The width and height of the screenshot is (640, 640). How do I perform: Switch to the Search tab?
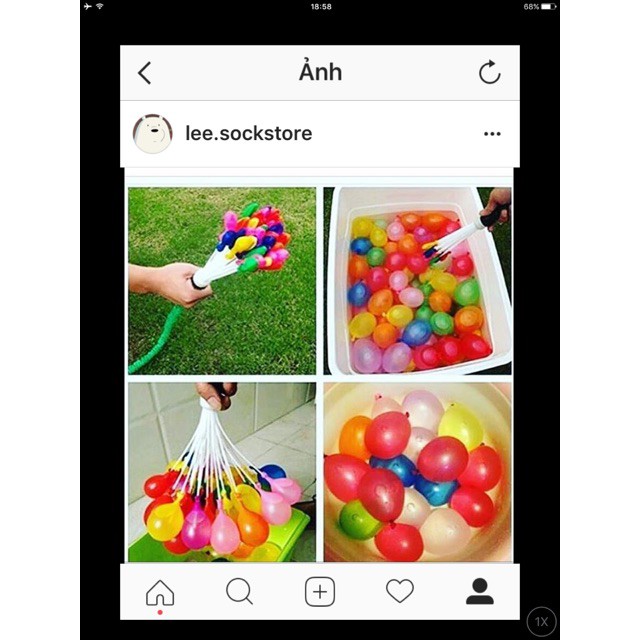pos(239,592)
